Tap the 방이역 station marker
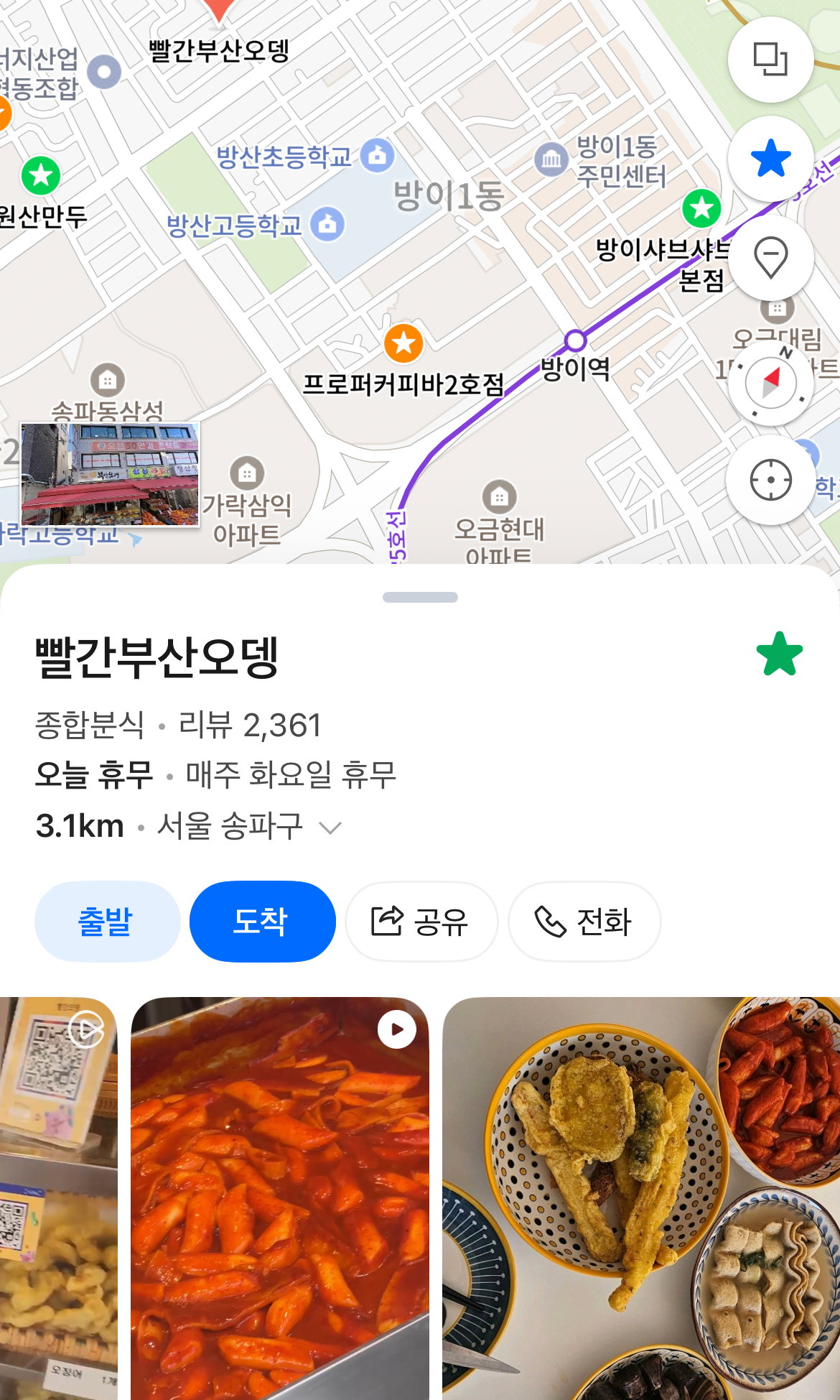840x1400 pixels. pyautogui.click(x=576, y=340)
